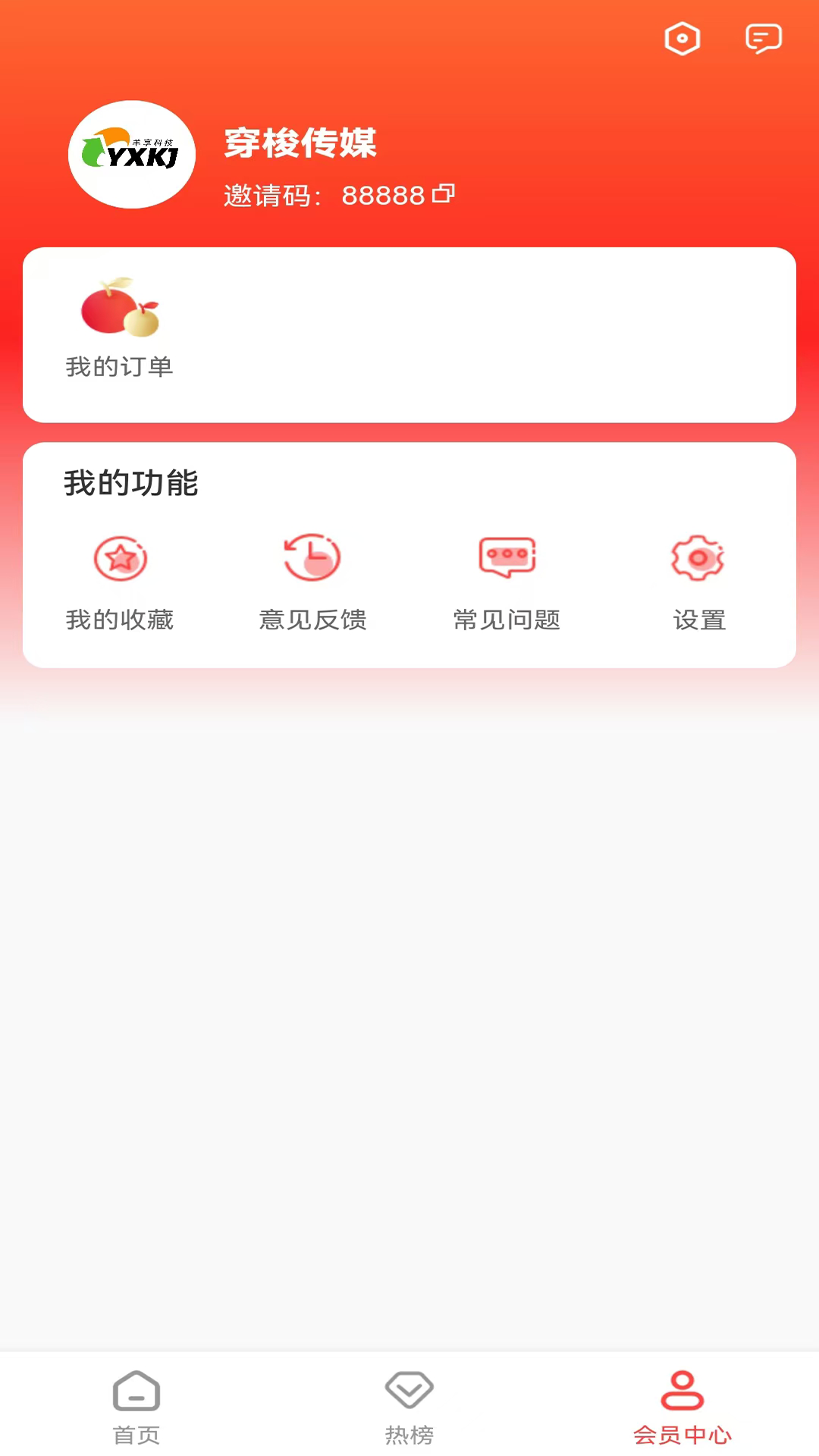Viewport: 819px width, 1456px height.
Task: Open the 意见反馈 feedback clock icon
Action: (312, 558)
